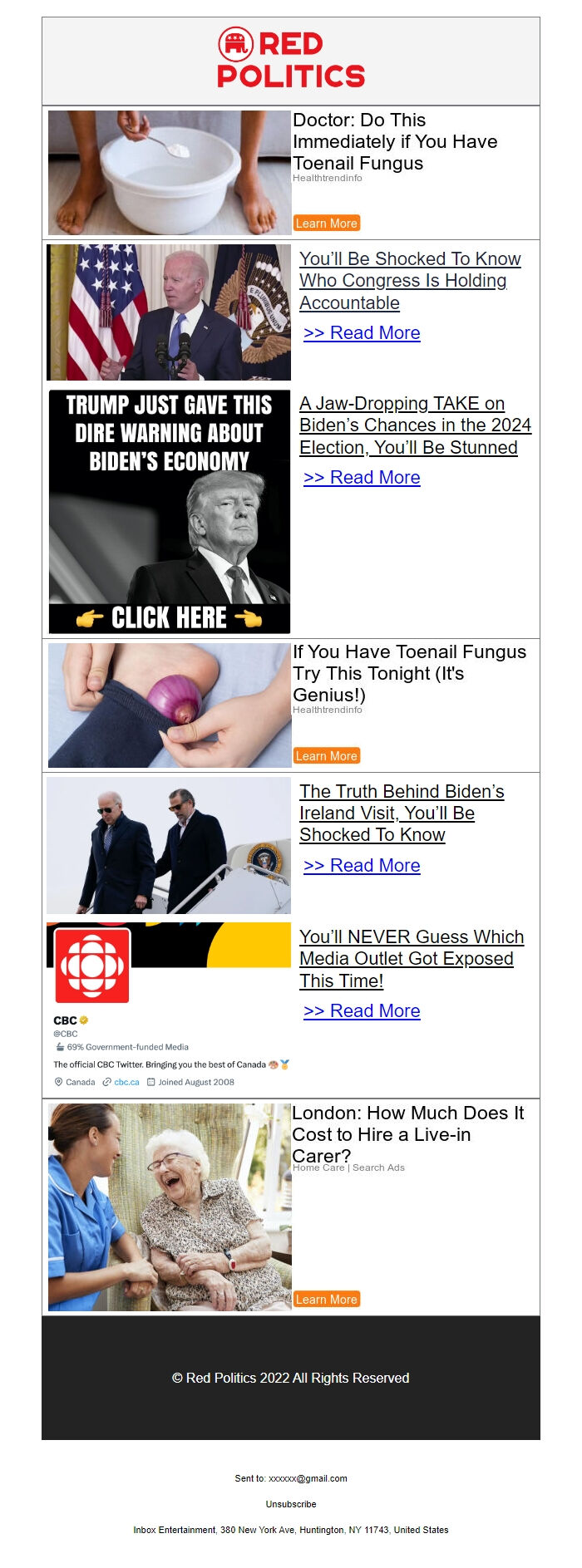Open the 'Media Outlet Got Exposed' headline
The height and width of the screenshot is (1568, 582).
point(411,959)
